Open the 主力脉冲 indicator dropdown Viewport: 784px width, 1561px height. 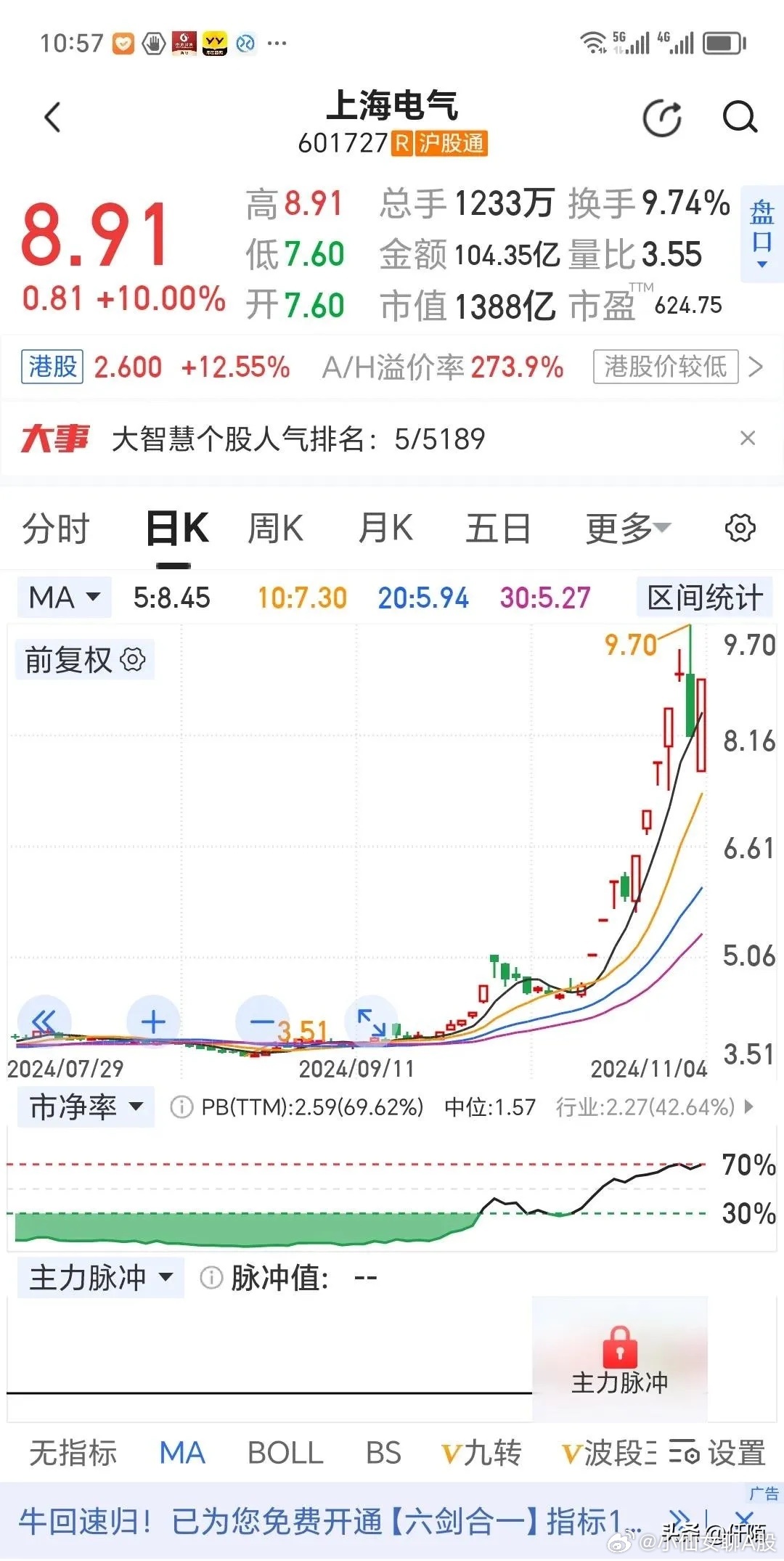[100, 1277]
